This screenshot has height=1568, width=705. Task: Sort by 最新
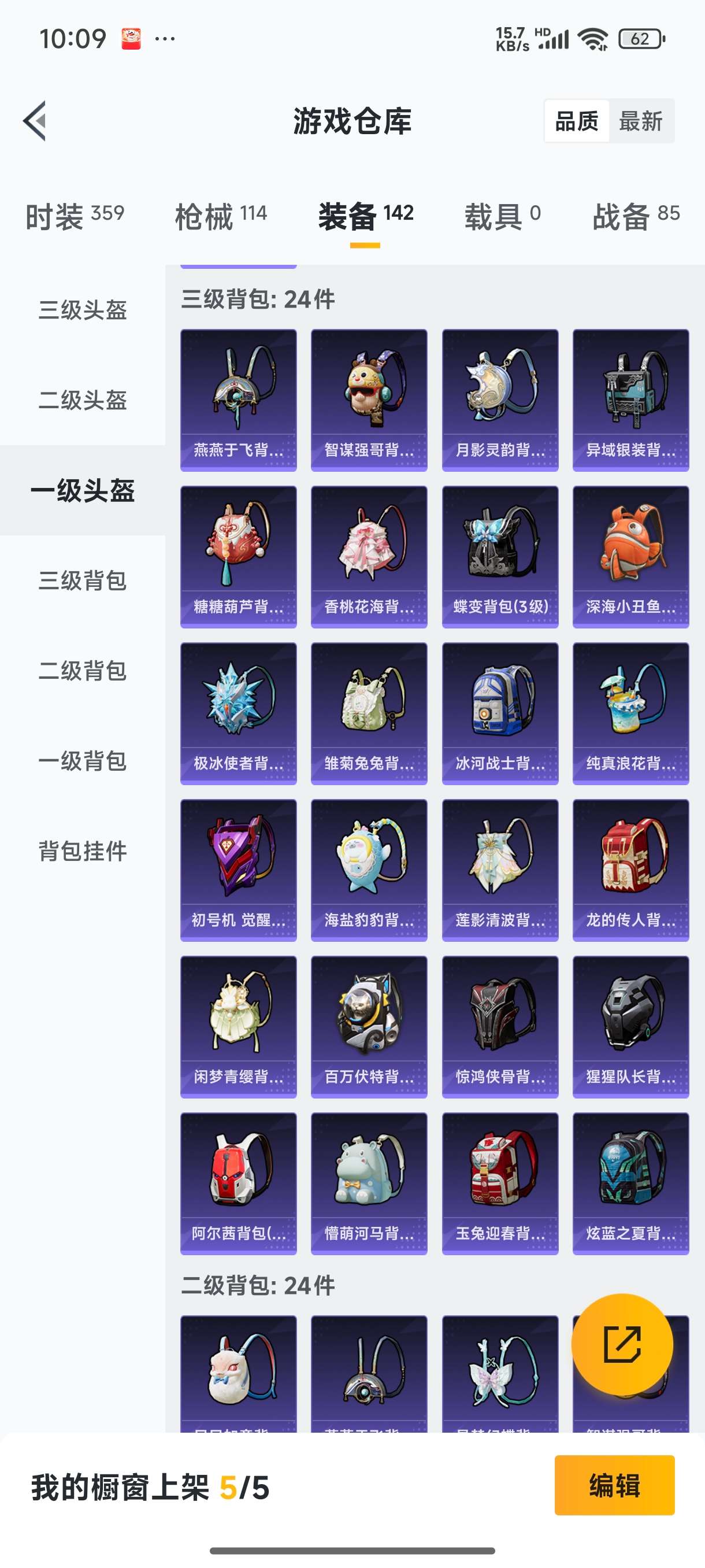[640, 121]
